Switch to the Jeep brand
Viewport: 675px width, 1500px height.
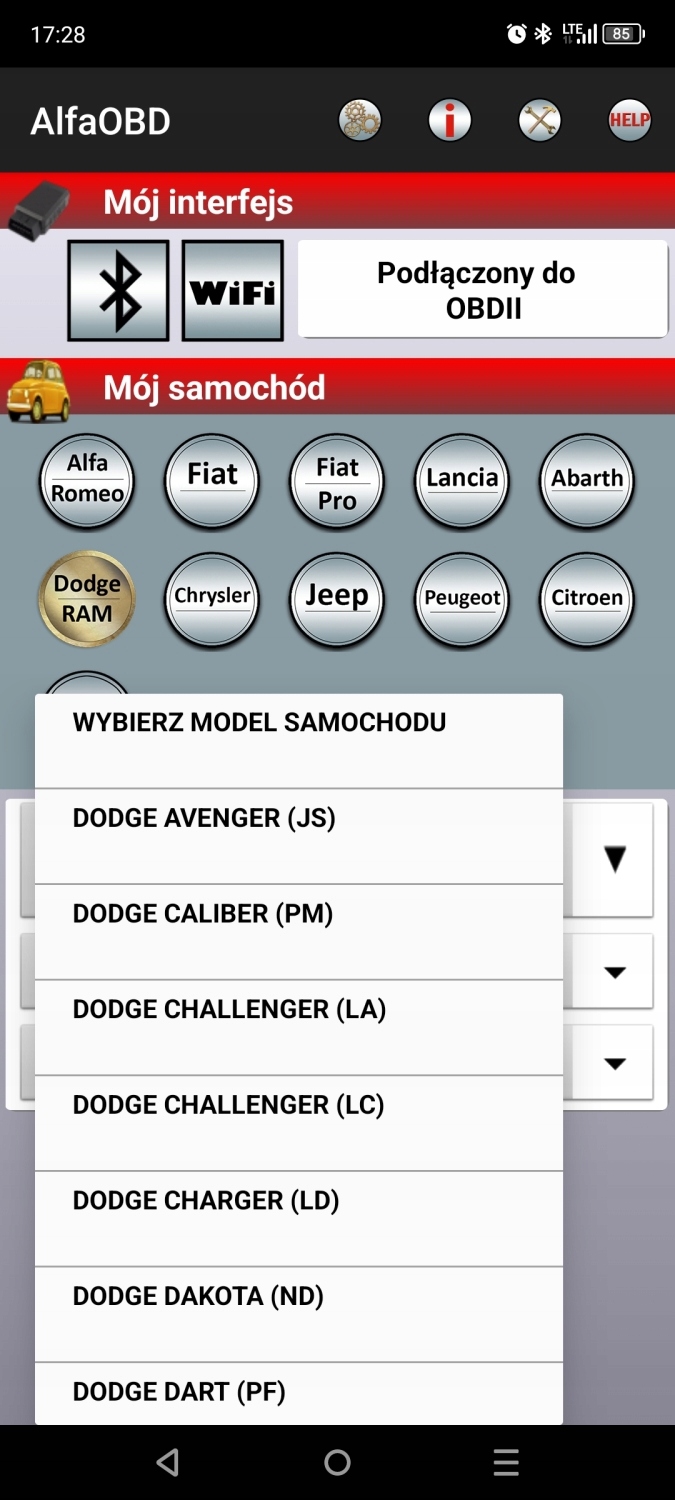click(x=337, y=598)
